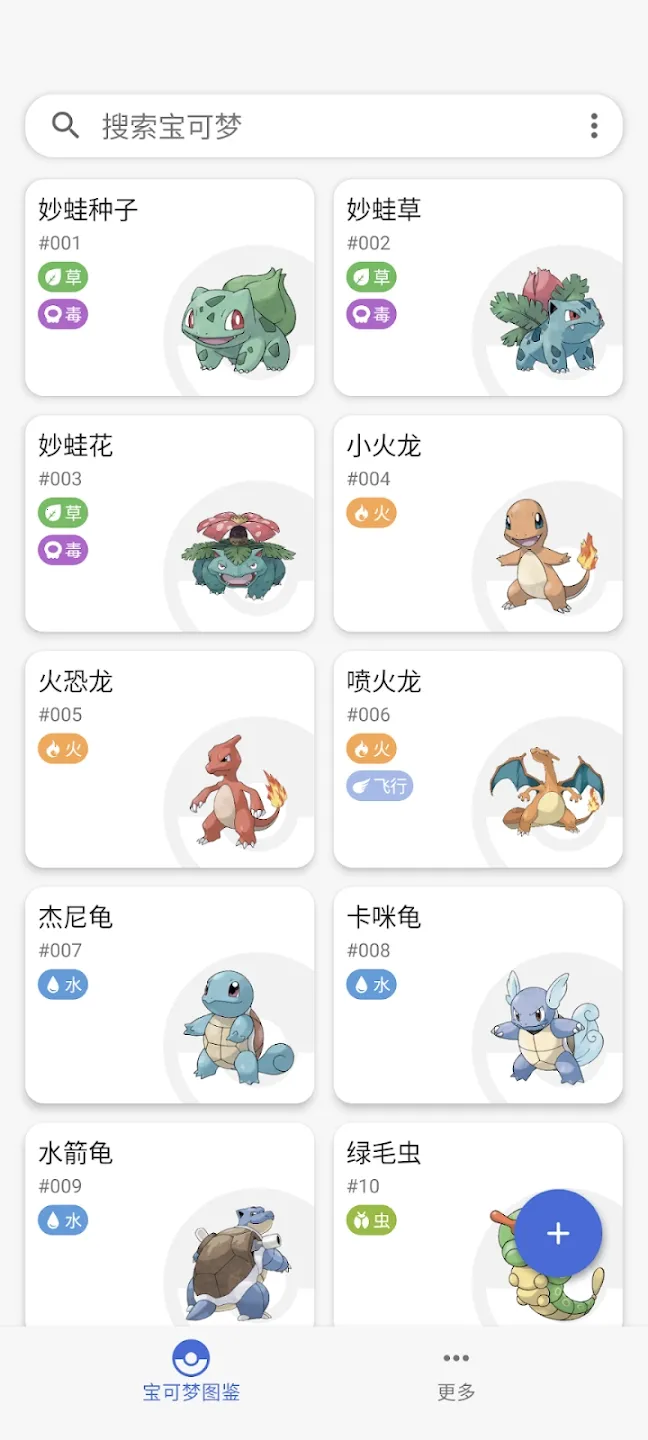Screen dimensions: 648x1440
Task: Select the 水箭龟 #009 card
Action: [169, 1225]
